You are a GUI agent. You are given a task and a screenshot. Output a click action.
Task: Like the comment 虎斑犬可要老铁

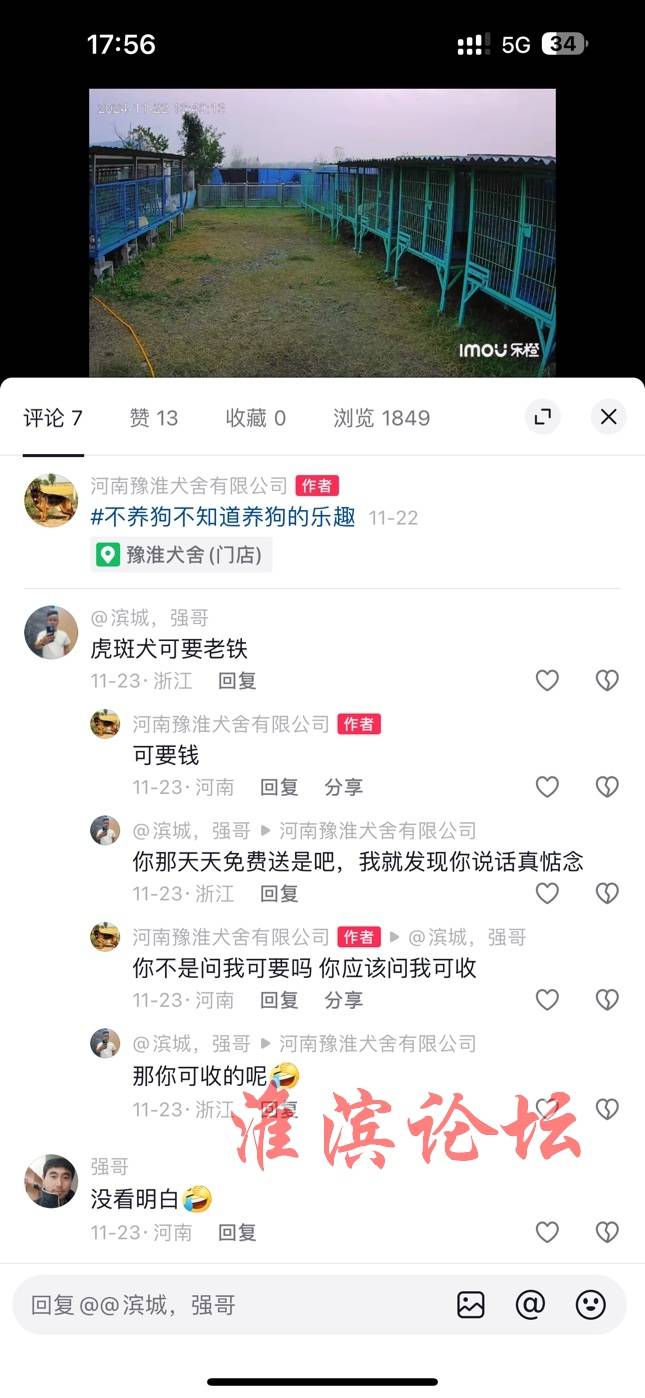pos(547,681)
